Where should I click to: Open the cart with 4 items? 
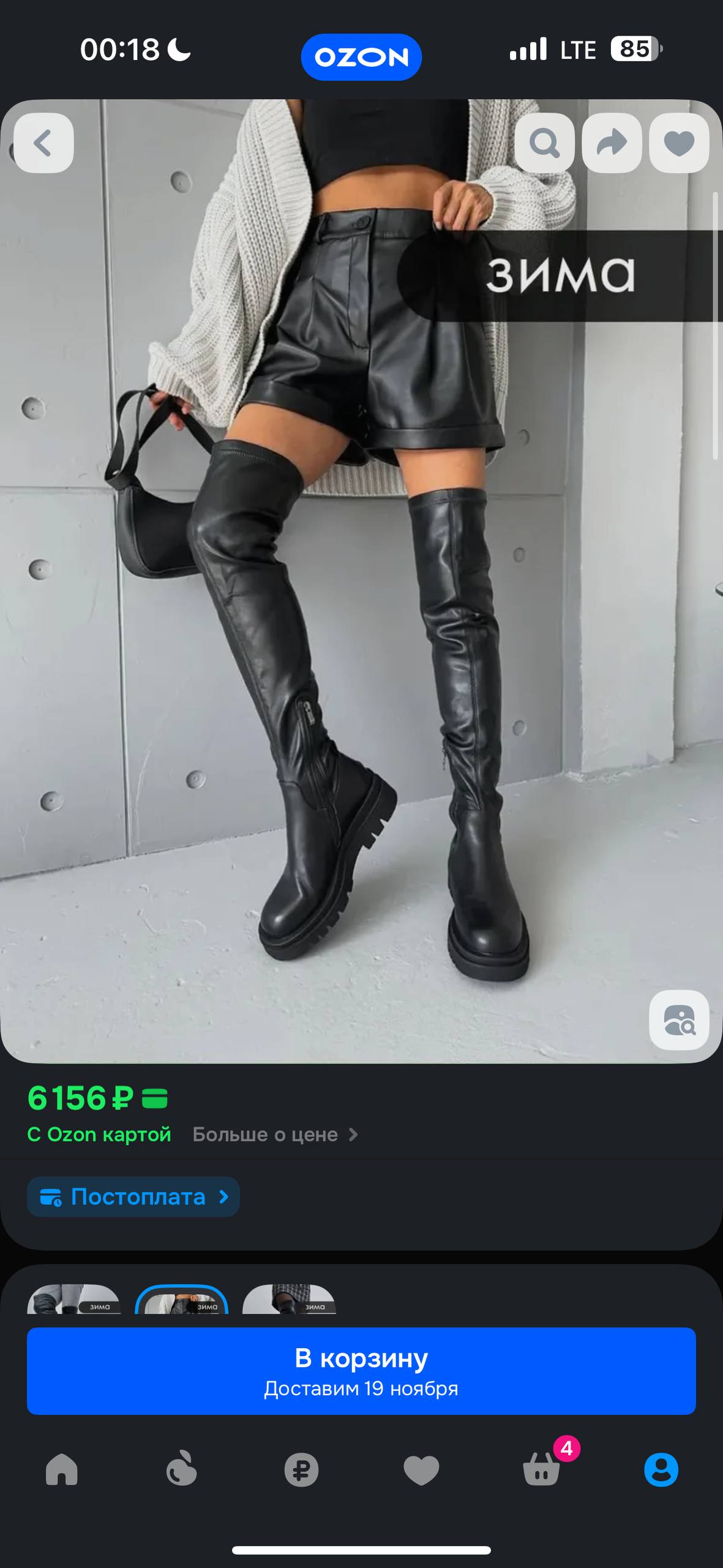[x=542, y=1470]
